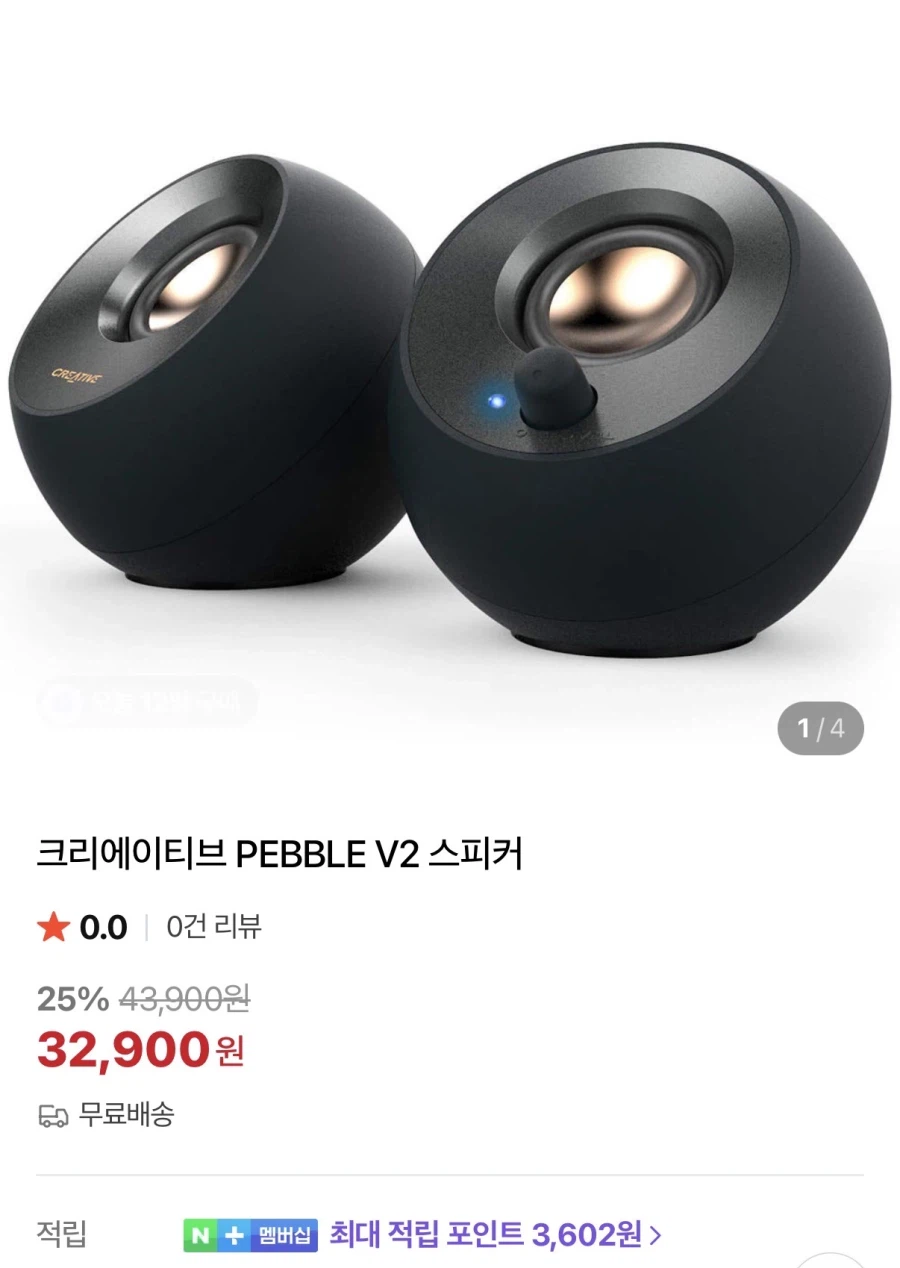Click the green Naver N icon
The image size is (900, 1268).
200,1236
